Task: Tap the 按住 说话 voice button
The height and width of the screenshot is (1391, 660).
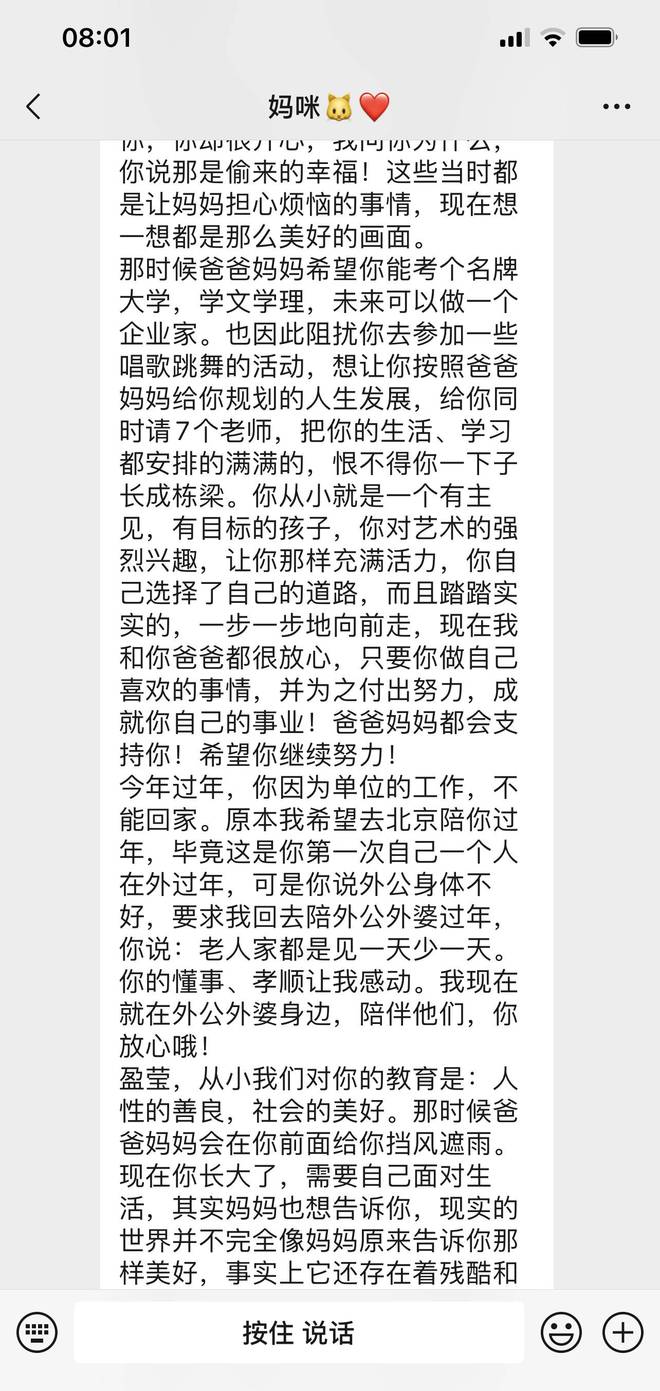Action: point(298,1332)
